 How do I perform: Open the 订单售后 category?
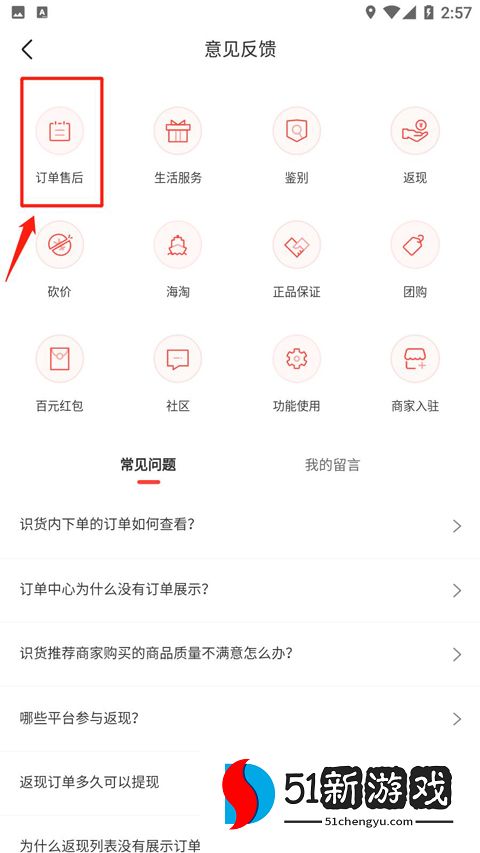tap(60, 146)
